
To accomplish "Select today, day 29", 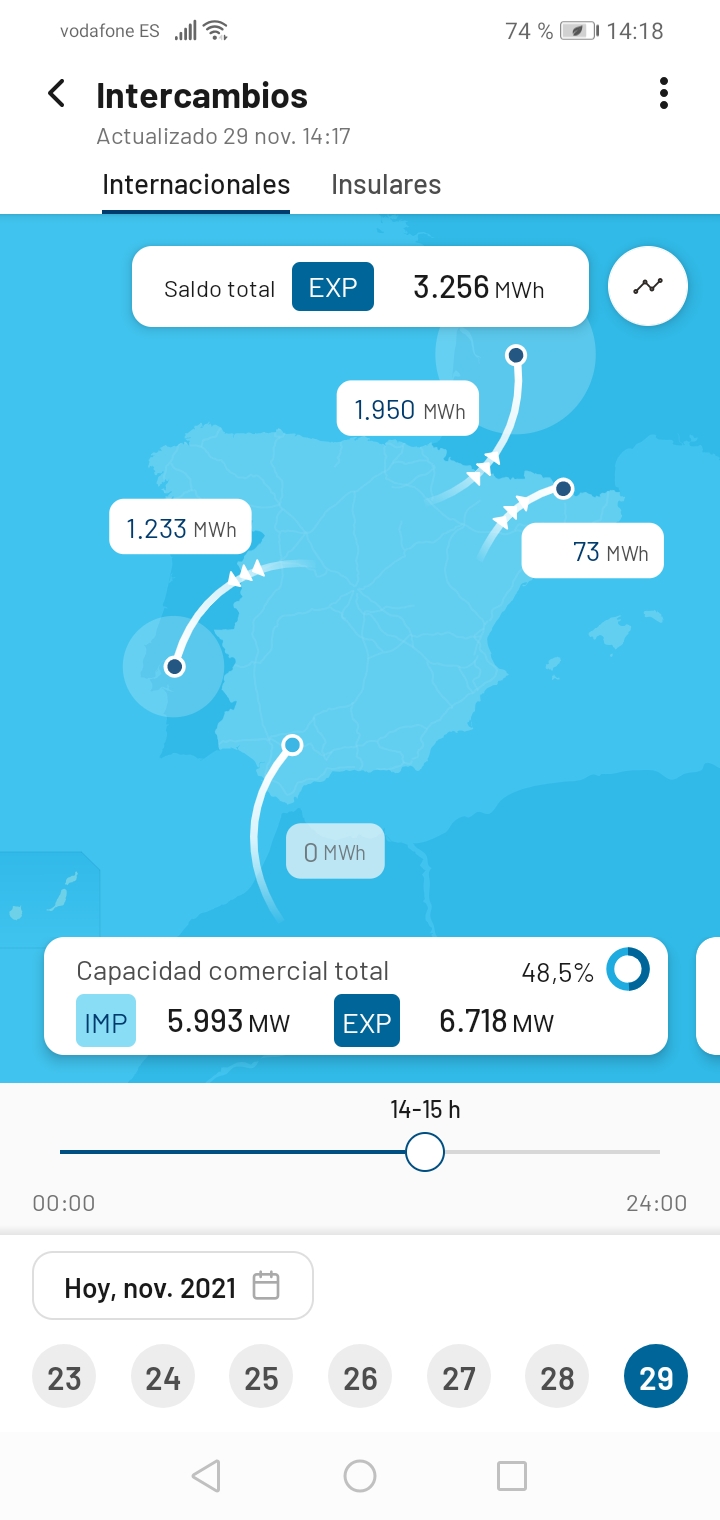I will (656, 1378).
